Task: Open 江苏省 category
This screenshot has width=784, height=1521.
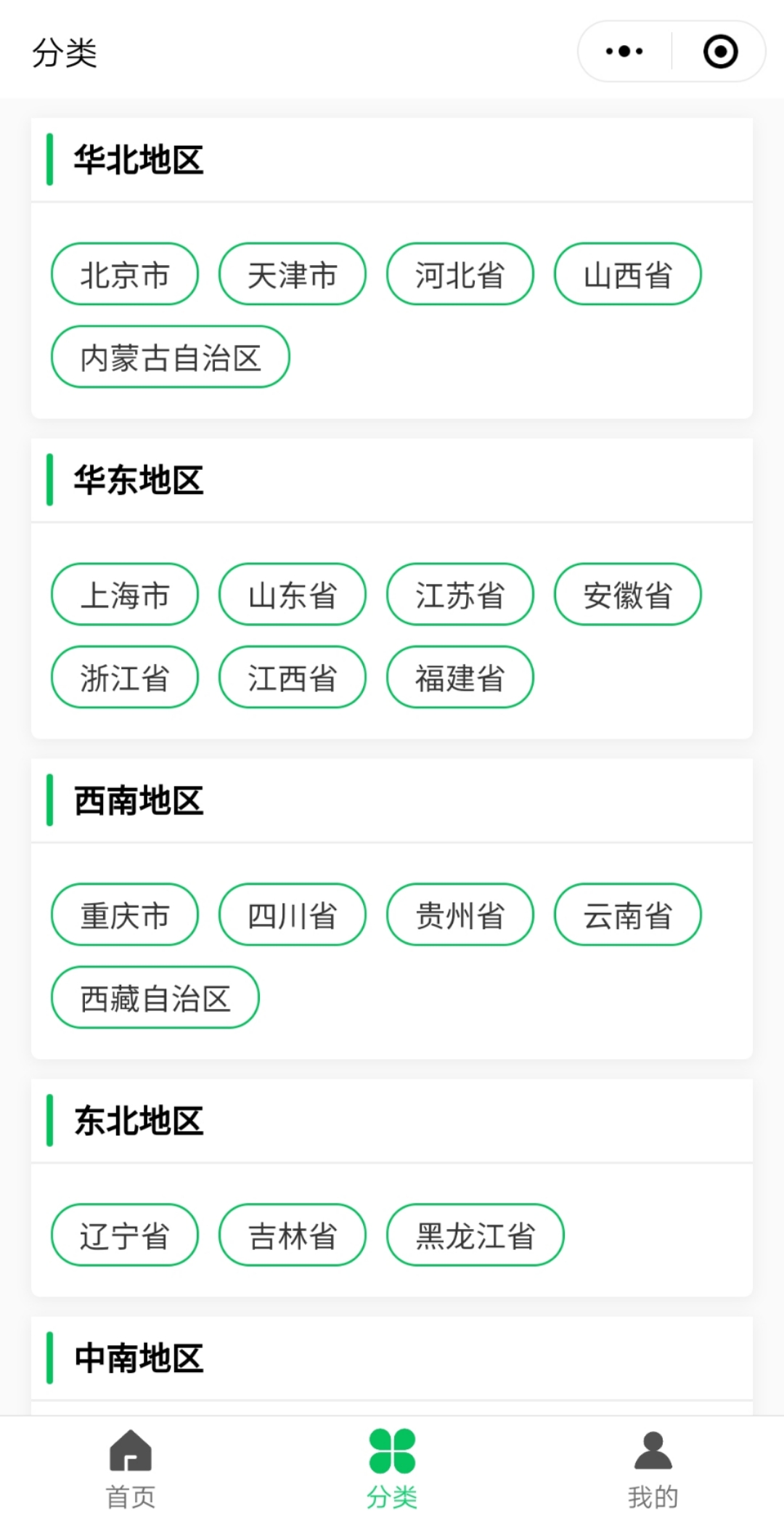Action: (x=460, y=594)
